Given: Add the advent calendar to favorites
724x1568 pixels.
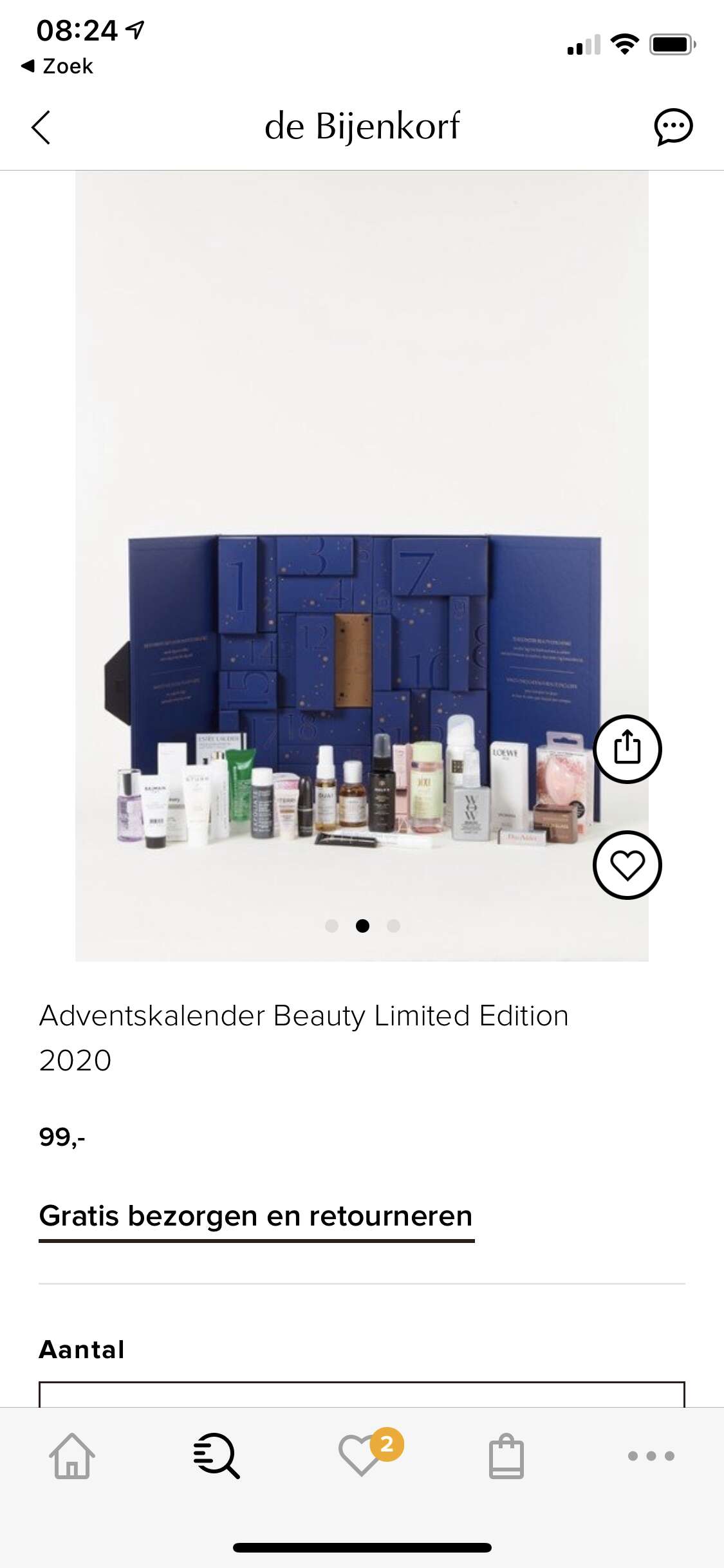Looking at the screenshot, I should [x=627, y=864].
